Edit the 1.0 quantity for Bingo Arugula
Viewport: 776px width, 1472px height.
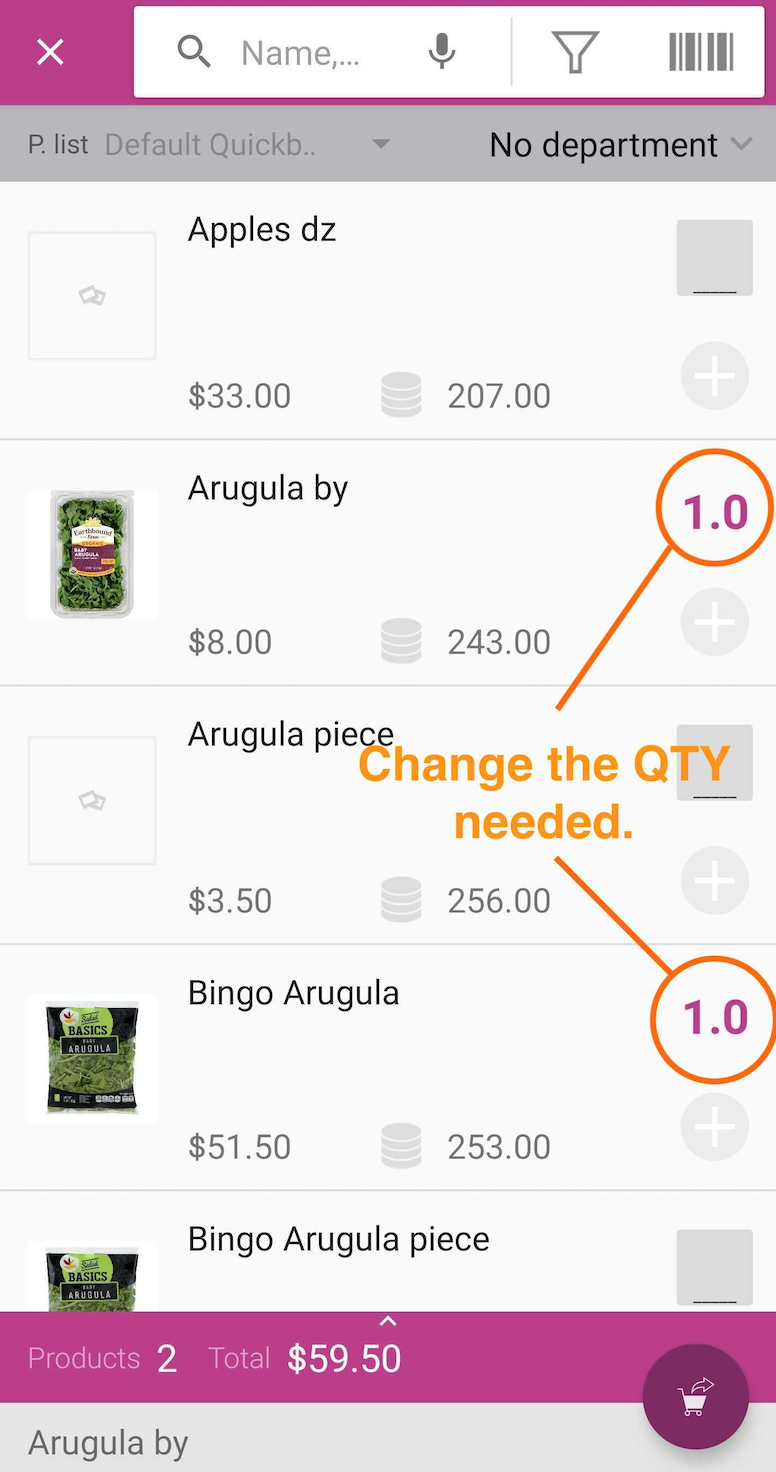pyautogui.click(x=714, y=1018)
